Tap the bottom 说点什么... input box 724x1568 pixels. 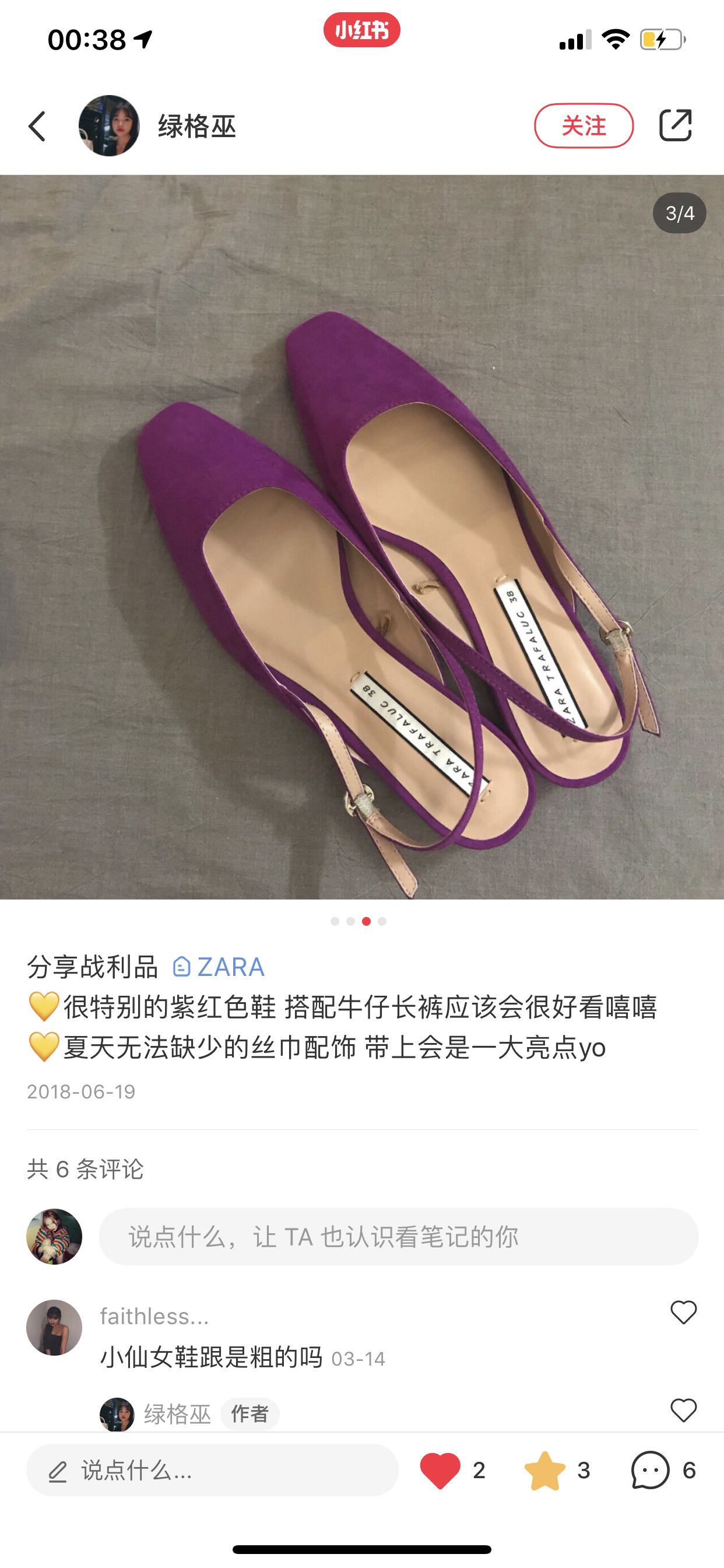[212, 1471]
